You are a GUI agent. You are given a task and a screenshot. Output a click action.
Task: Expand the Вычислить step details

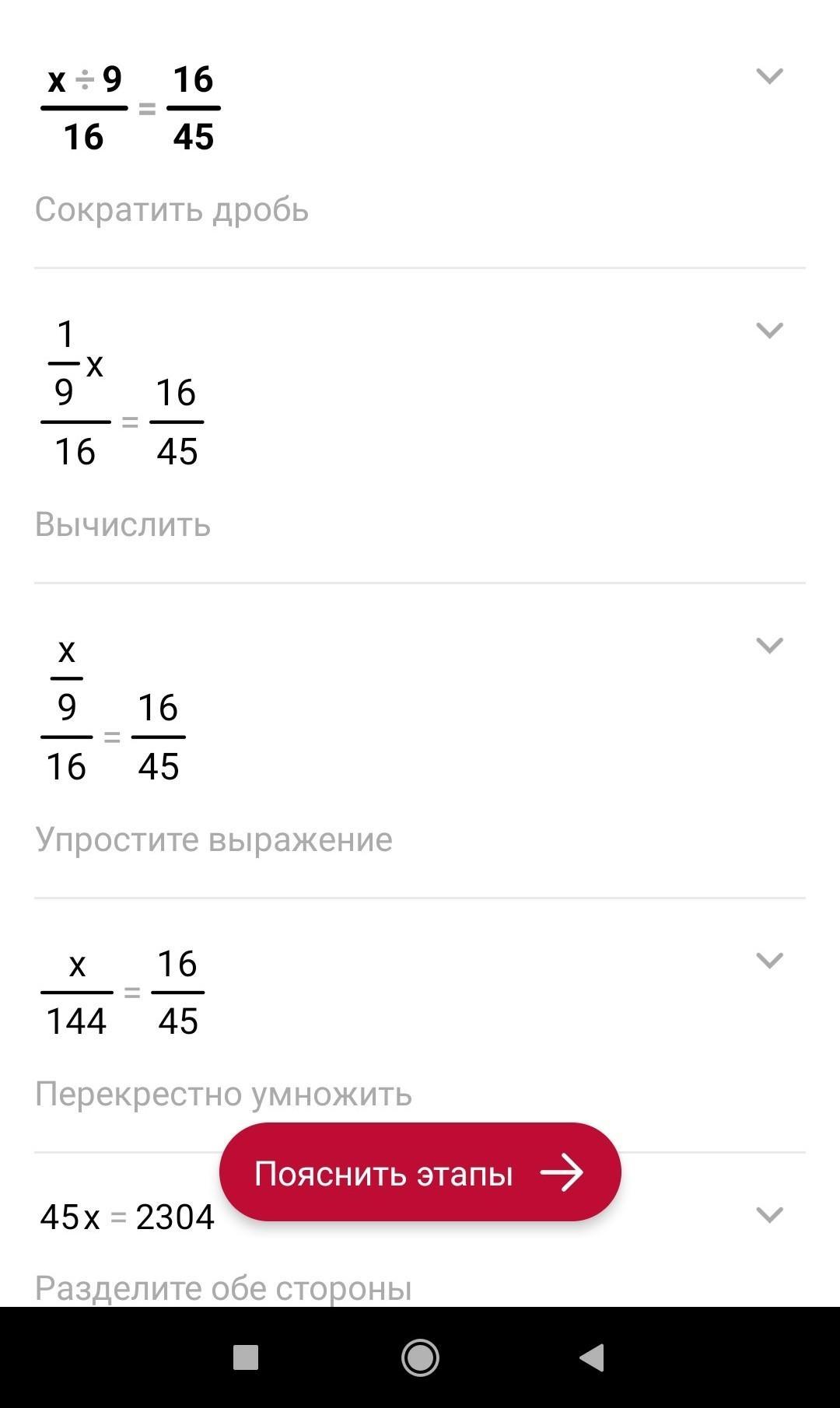tap(769, 331)
